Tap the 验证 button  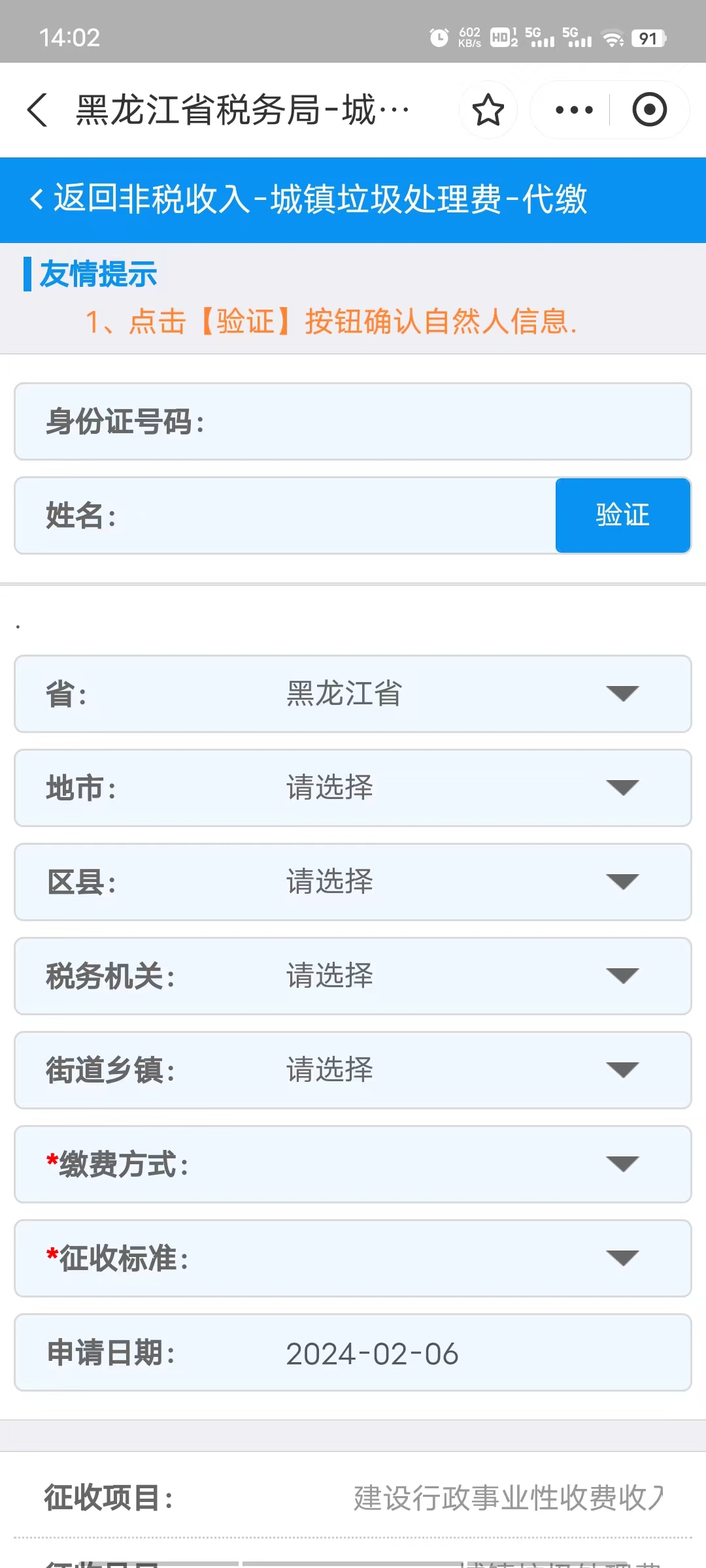click(x=622, y=515)
